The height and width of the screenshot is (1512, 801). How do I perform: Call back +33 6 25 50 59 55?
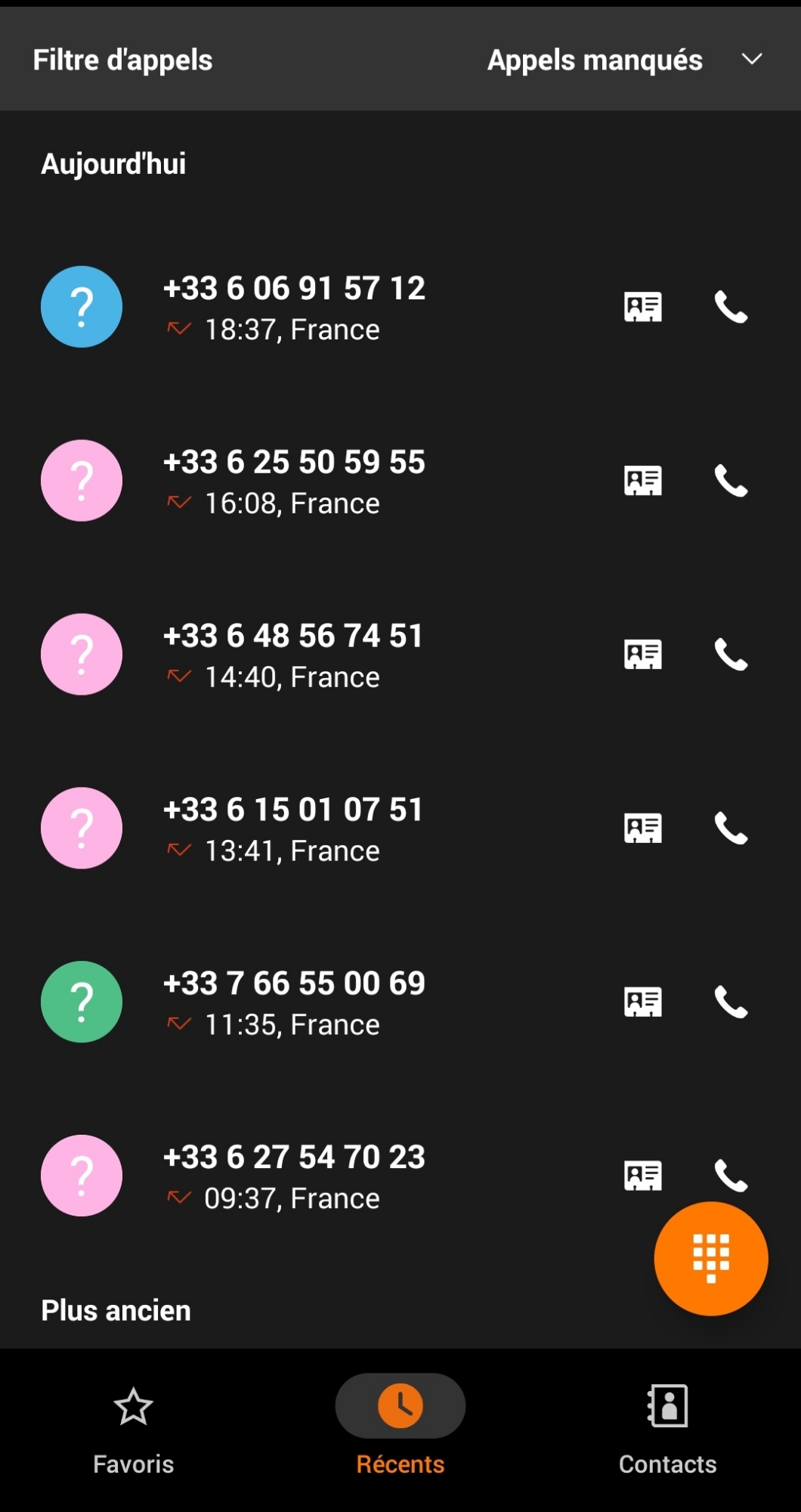tap(731, 481)
